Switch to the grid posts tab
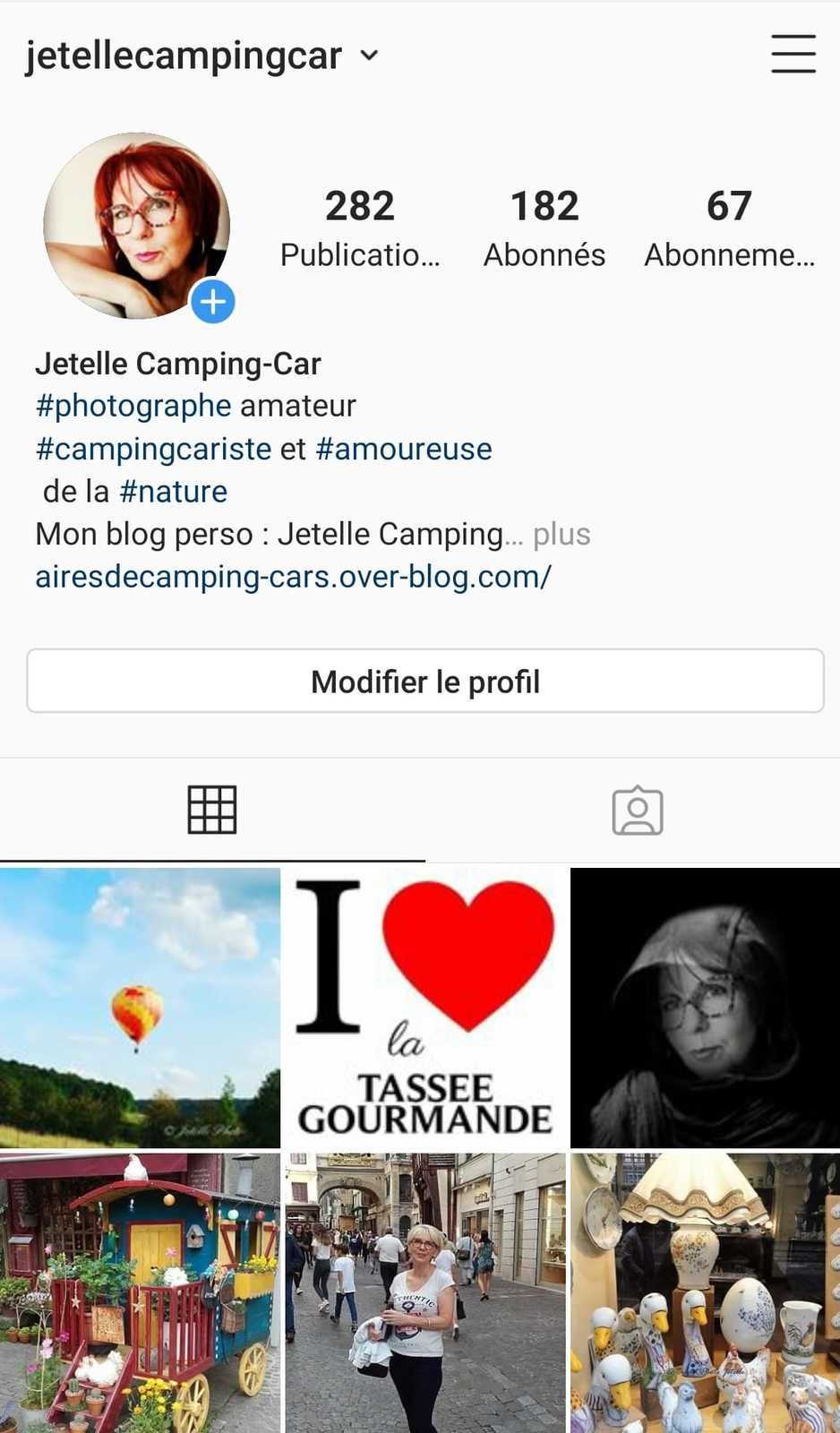840x1433 pixels. click(212, 810)
